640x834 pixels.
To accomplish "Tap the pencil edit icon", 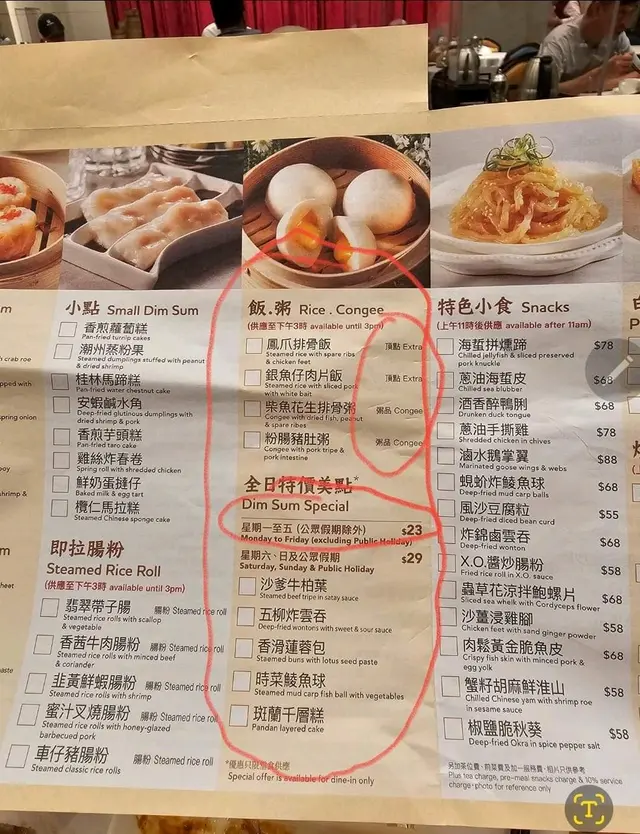I will tap(616, 371).
